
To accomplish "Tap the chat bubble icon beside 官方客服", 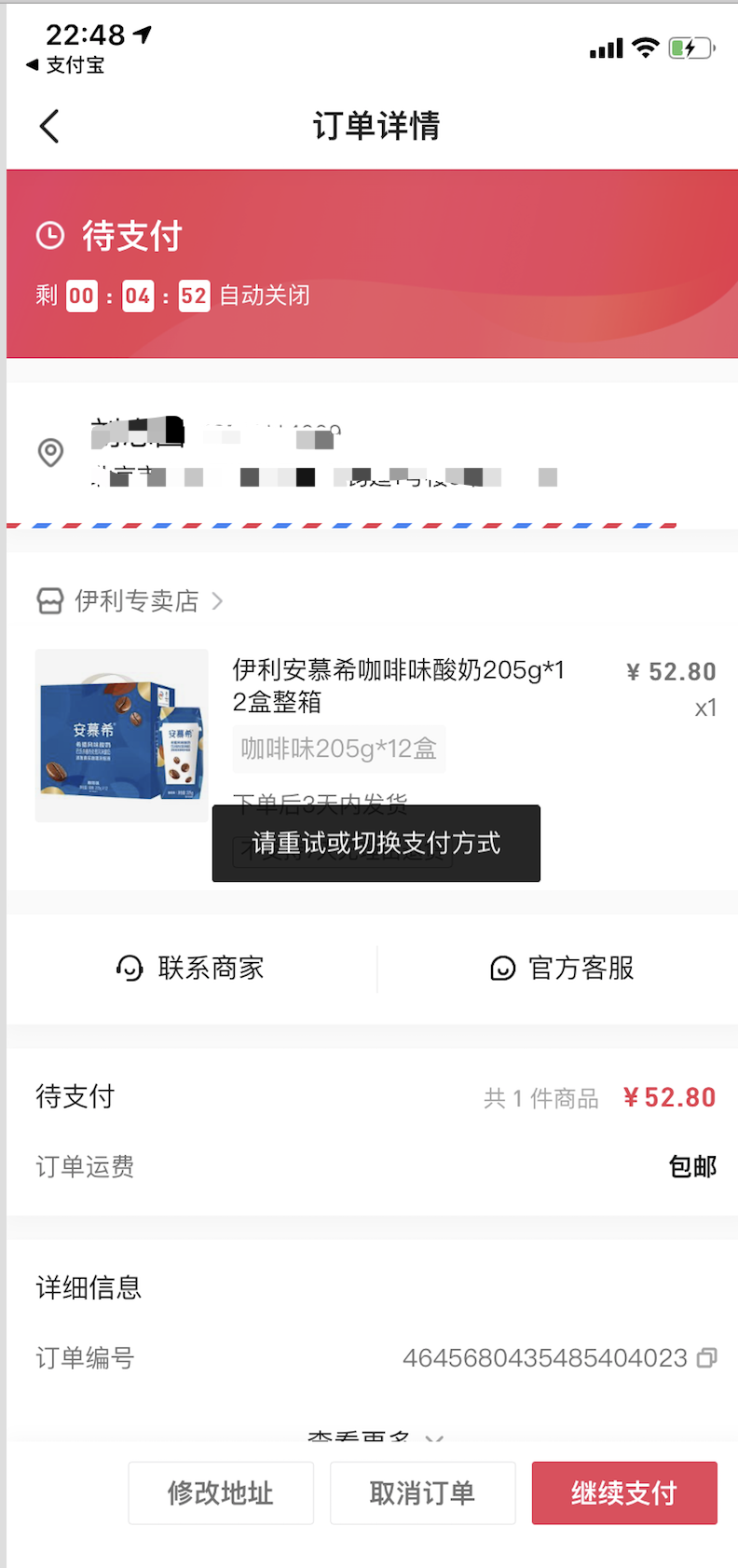I will pos(501,969).
